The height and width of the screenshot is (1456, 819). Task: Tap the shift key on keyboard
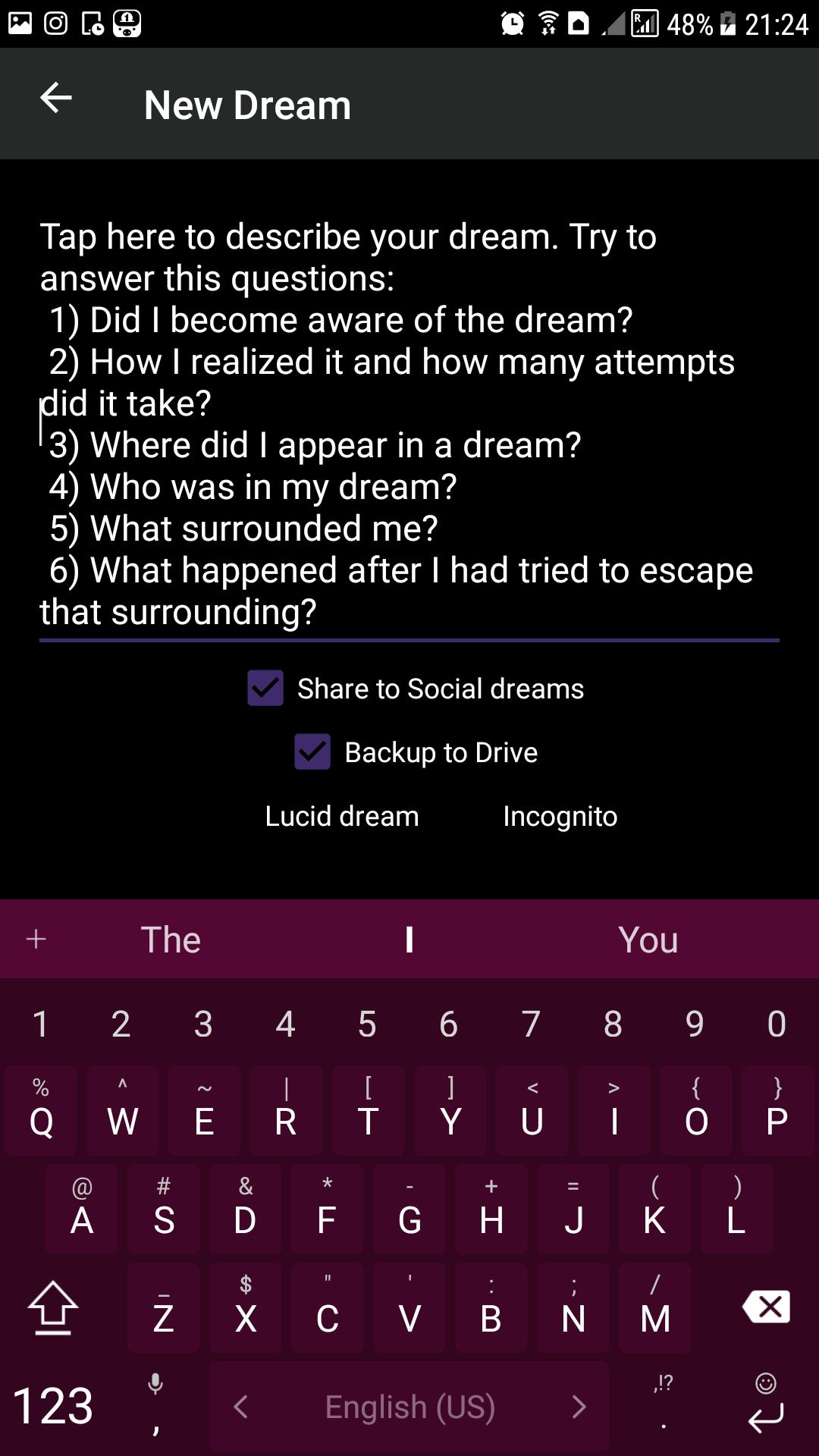click(x=53, y=1307)
